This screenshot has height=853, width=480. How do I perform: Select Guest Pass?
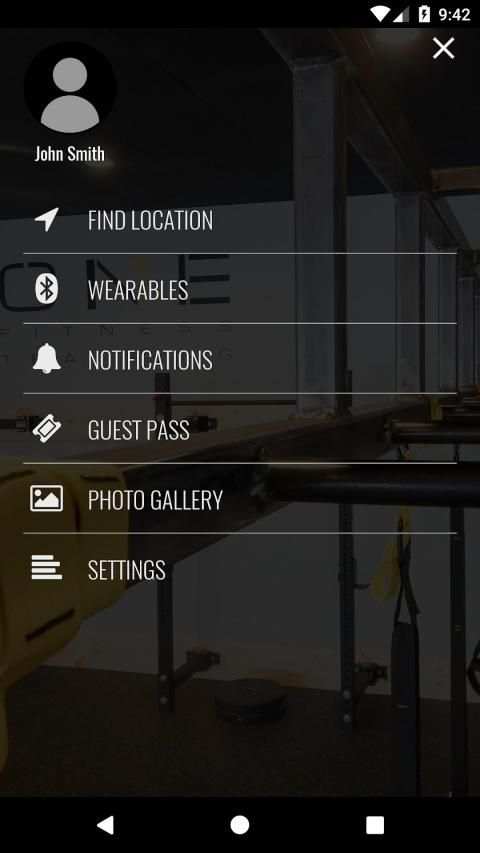tap(240, 429)
